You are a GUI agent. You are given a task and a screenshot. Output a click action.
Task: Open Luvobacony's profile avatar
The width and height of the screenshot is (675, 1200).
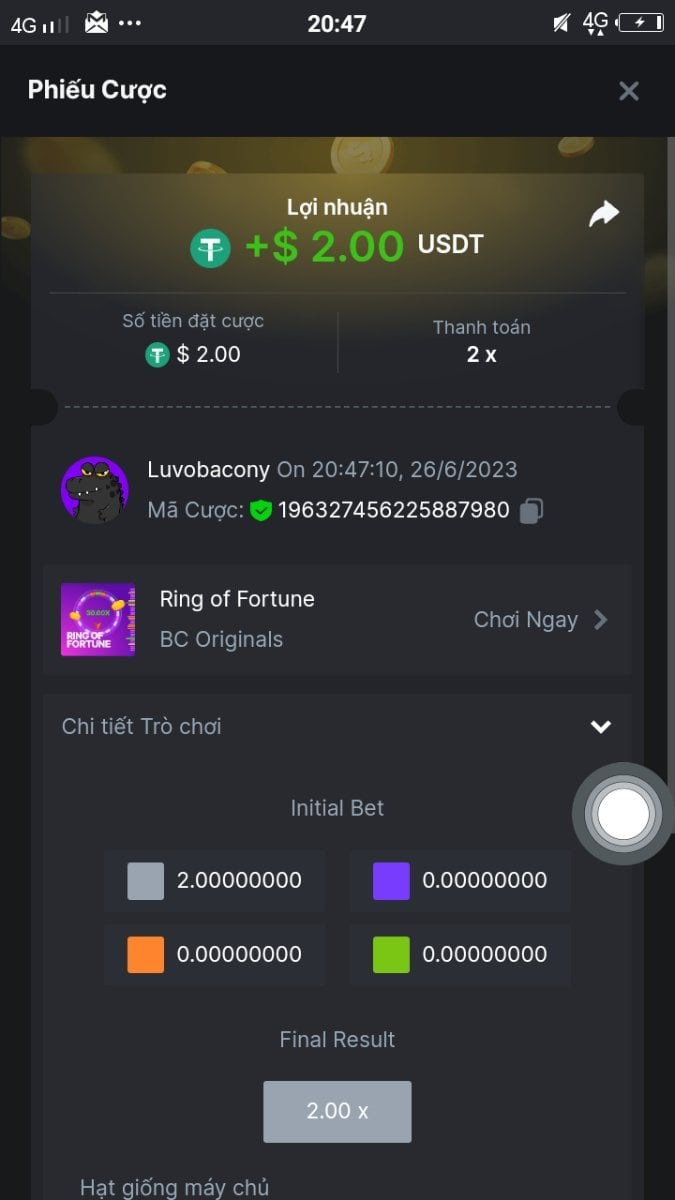[95, 490]
